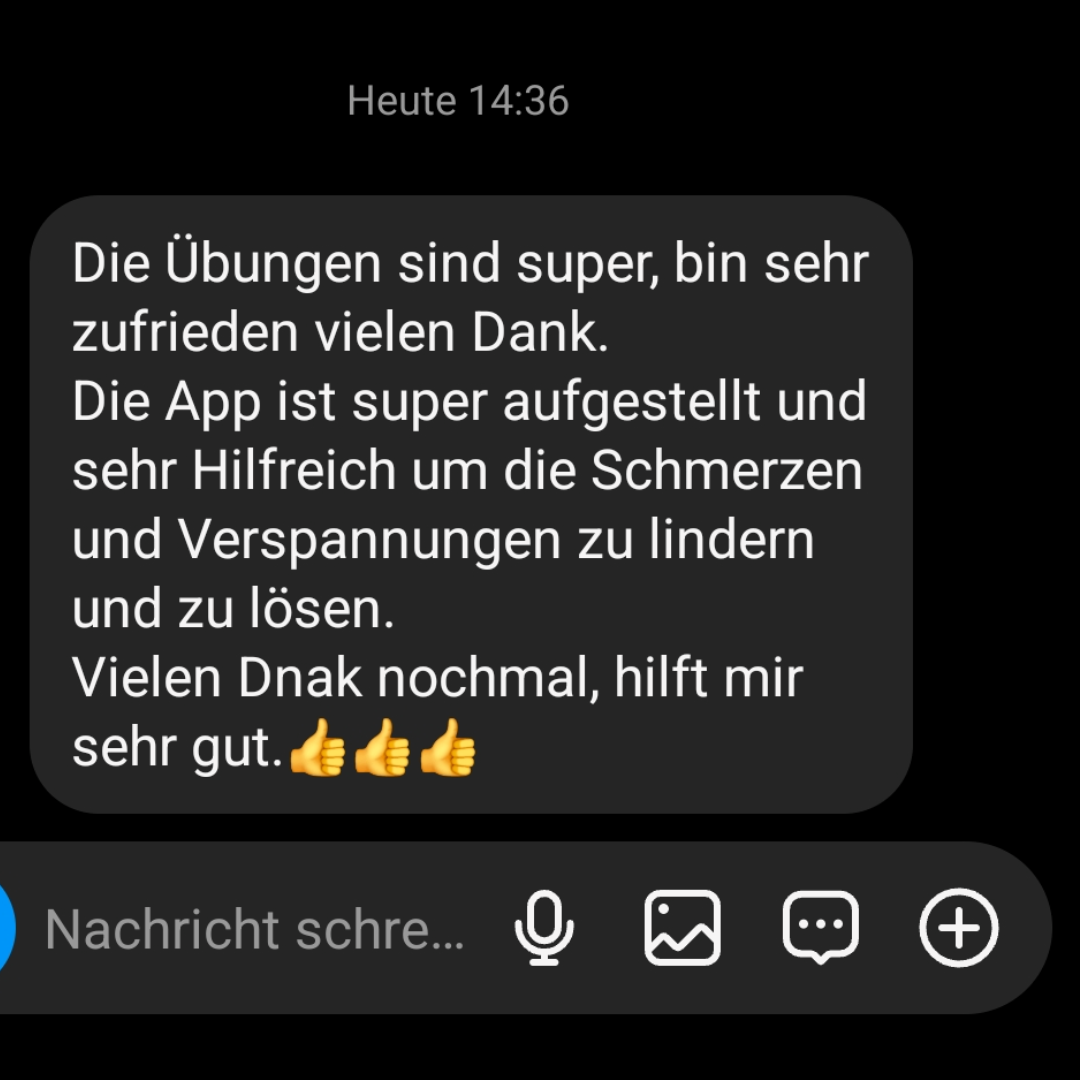This screenshot has width=1080, height=1080.
Task: Open the blue camera button
Action: (5, 928)
